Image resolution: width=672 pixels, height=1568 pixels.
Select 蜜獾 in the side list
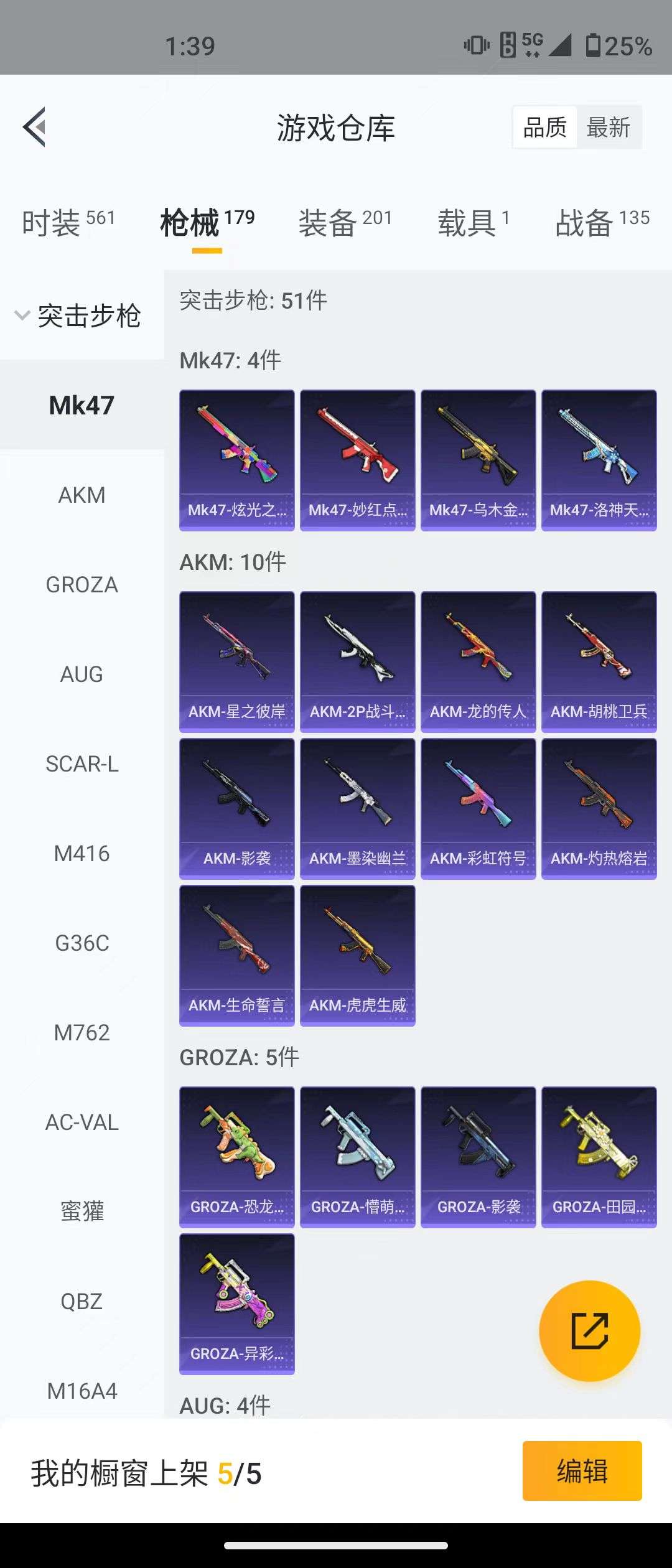pyautogui.click(x=82, y=1212)
